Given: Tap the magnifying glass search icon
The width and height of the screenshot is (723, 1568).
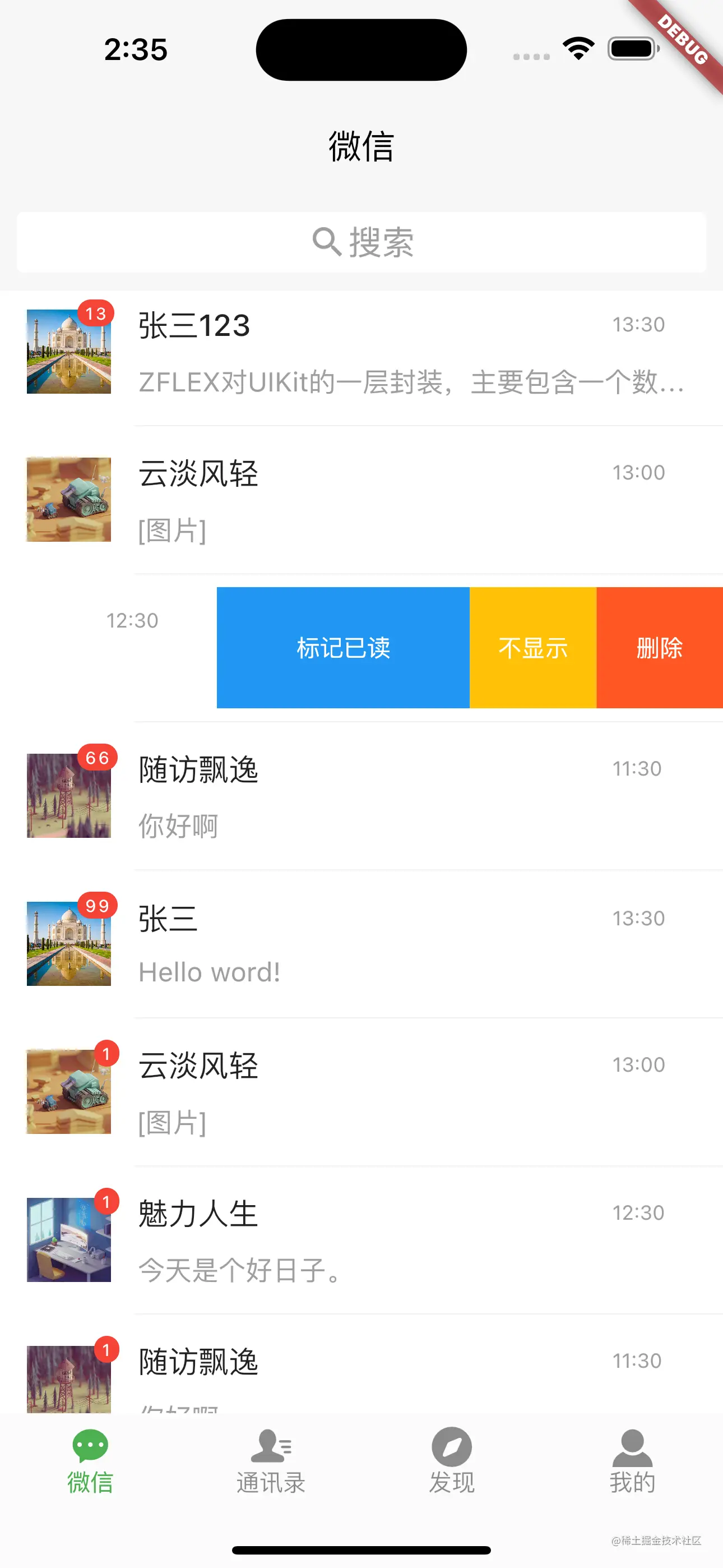Looking at the screenshot, I should pos(328,242).
